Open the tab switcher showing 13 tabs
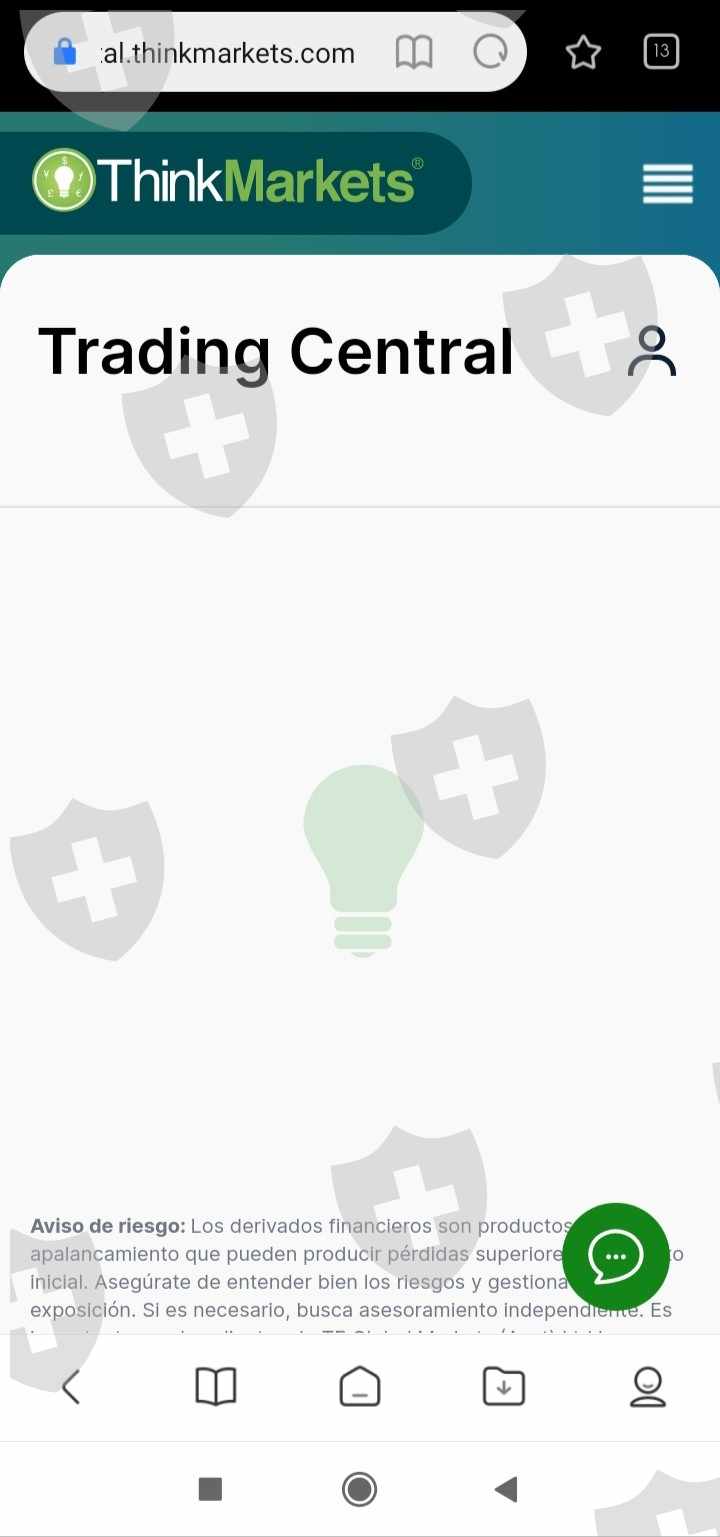Image resolution: width=720 pixels, height=1537 pixels. tap(661, 51)
